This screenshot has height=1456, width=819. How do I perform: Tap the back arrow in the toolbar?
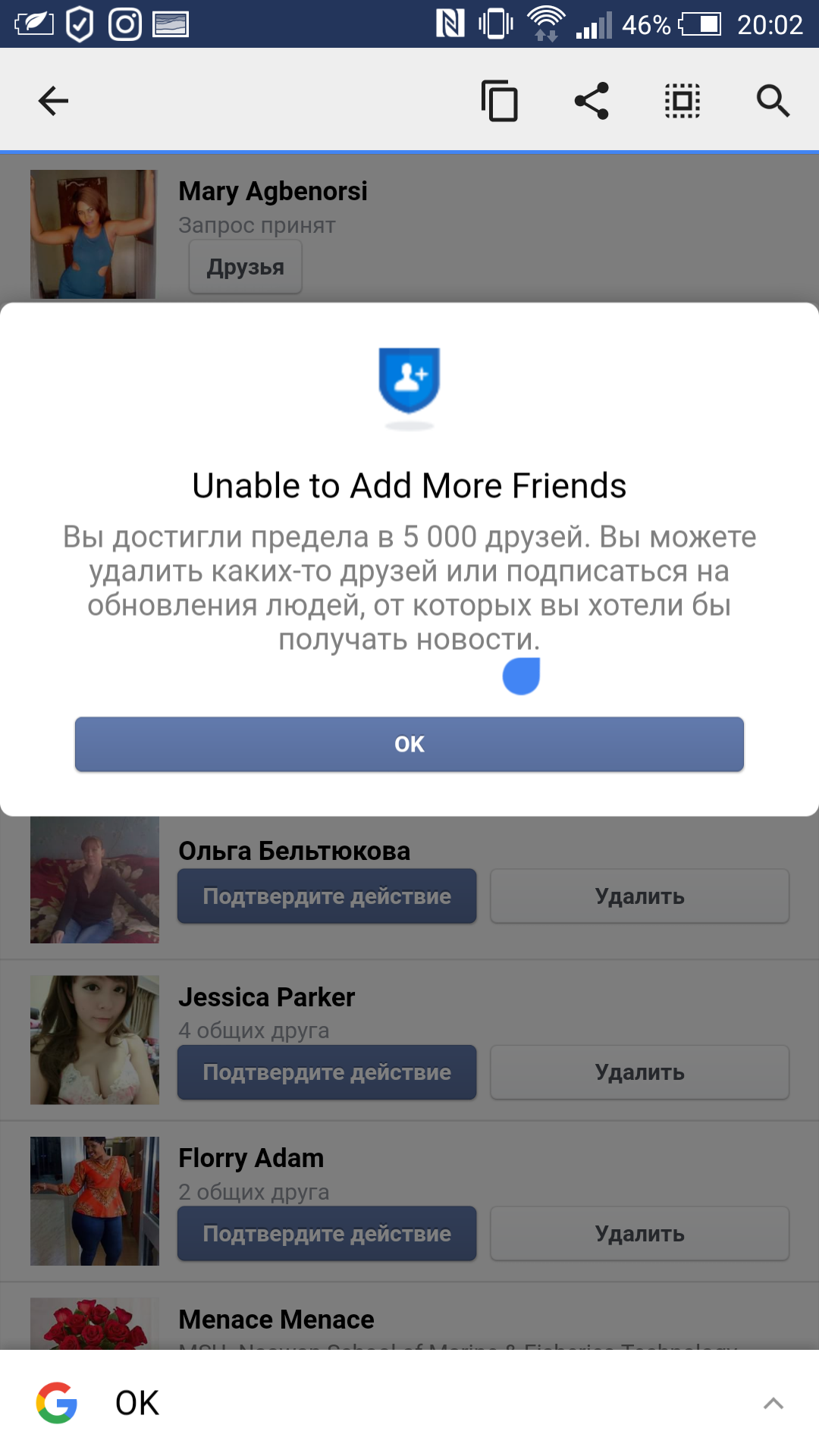53,101
